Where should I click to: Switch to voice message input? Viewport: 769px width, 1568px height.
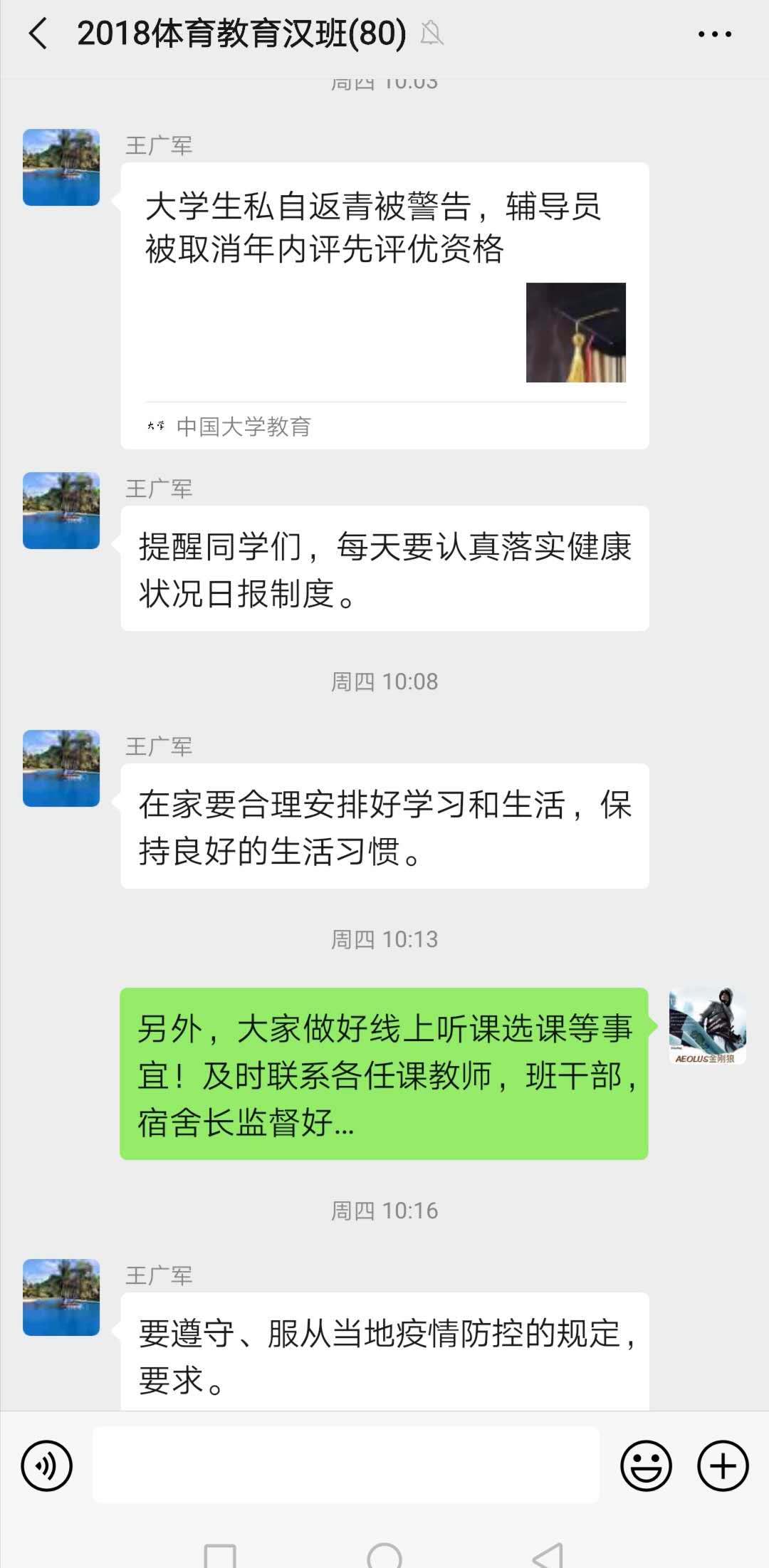47,1466
